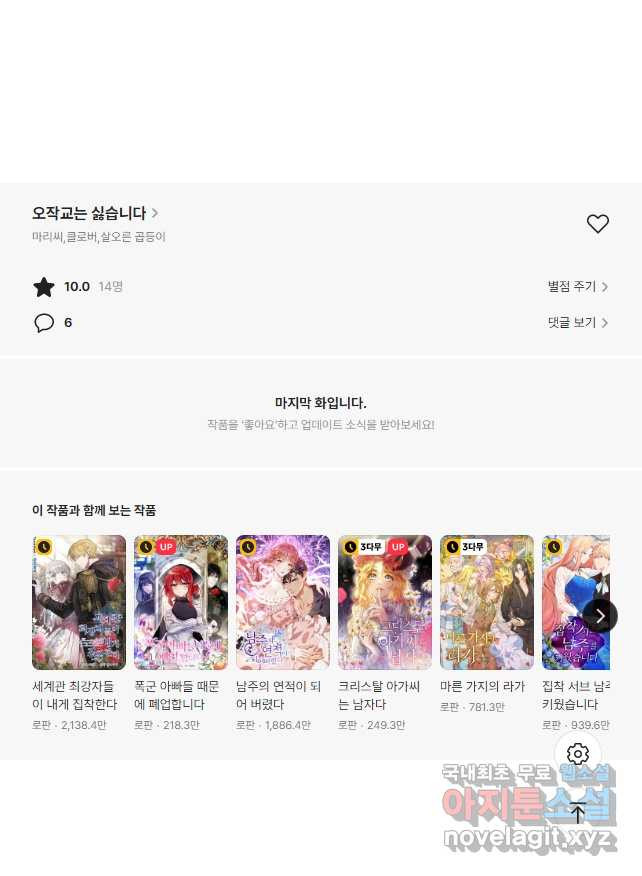Jump to top with the up arrow
The width and height of the screenshot is (642, 876).
pyautogui.click(x=578, y=812)
